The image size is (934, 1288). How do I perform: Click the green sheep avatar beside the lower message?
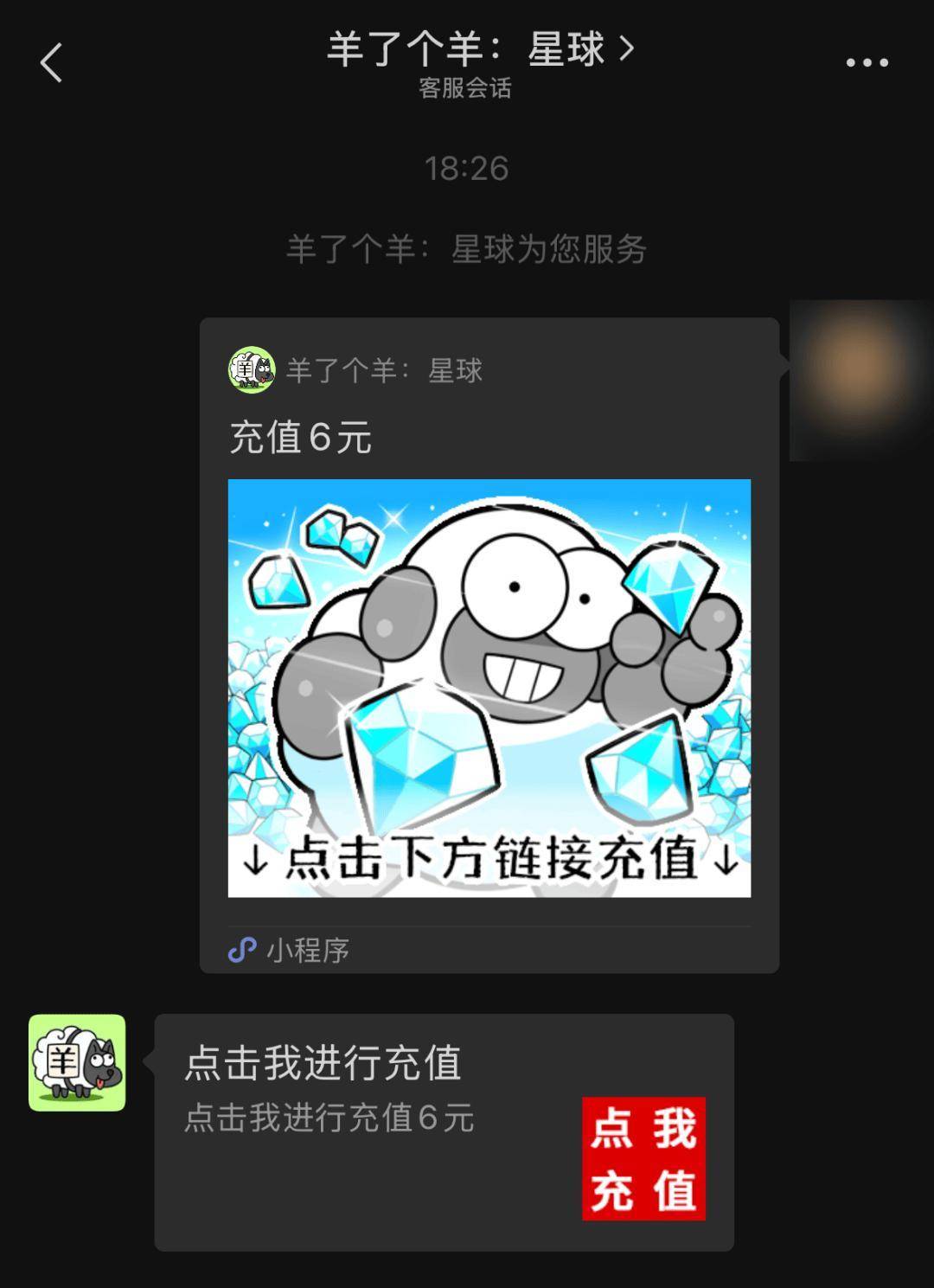pos(76,1061)
